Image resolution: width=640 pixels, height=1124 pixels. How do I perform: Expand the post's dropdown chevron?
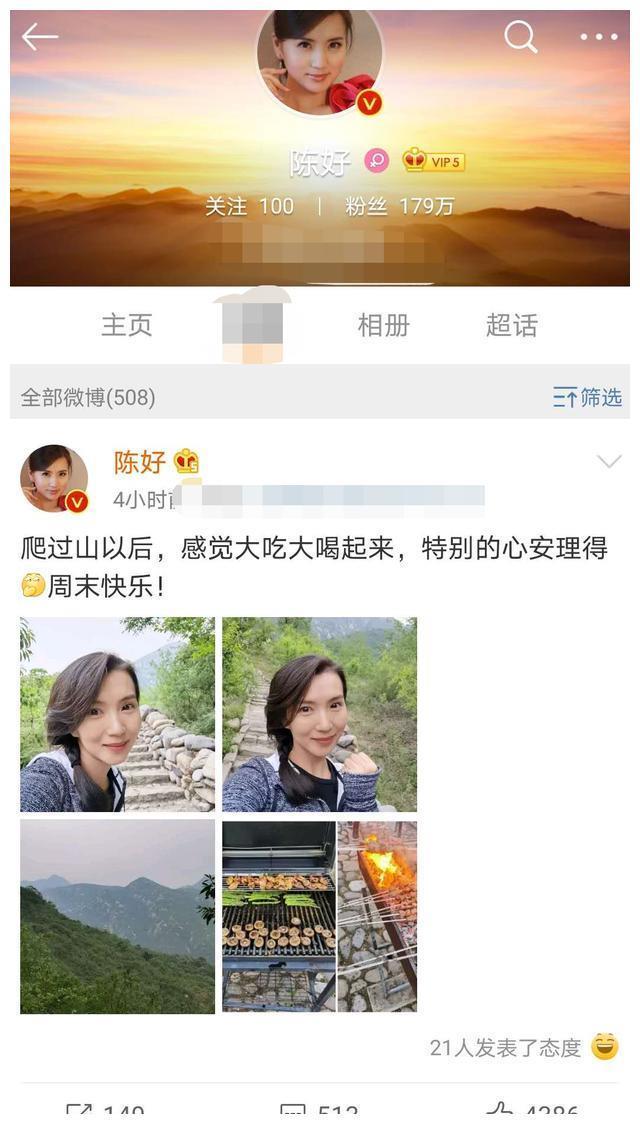tap(609, 461)
